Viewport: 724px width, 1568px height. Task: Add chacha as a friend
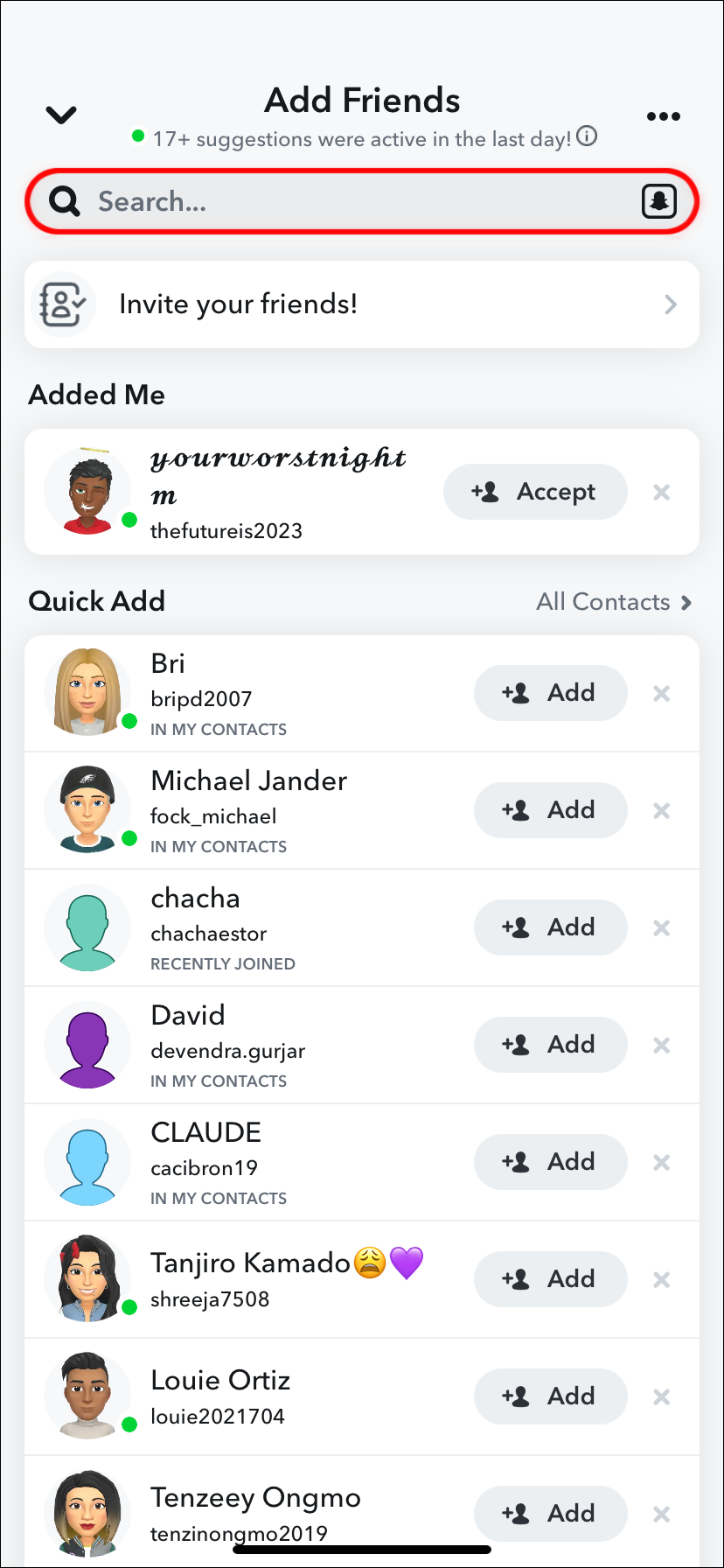(x=551, y=927)
